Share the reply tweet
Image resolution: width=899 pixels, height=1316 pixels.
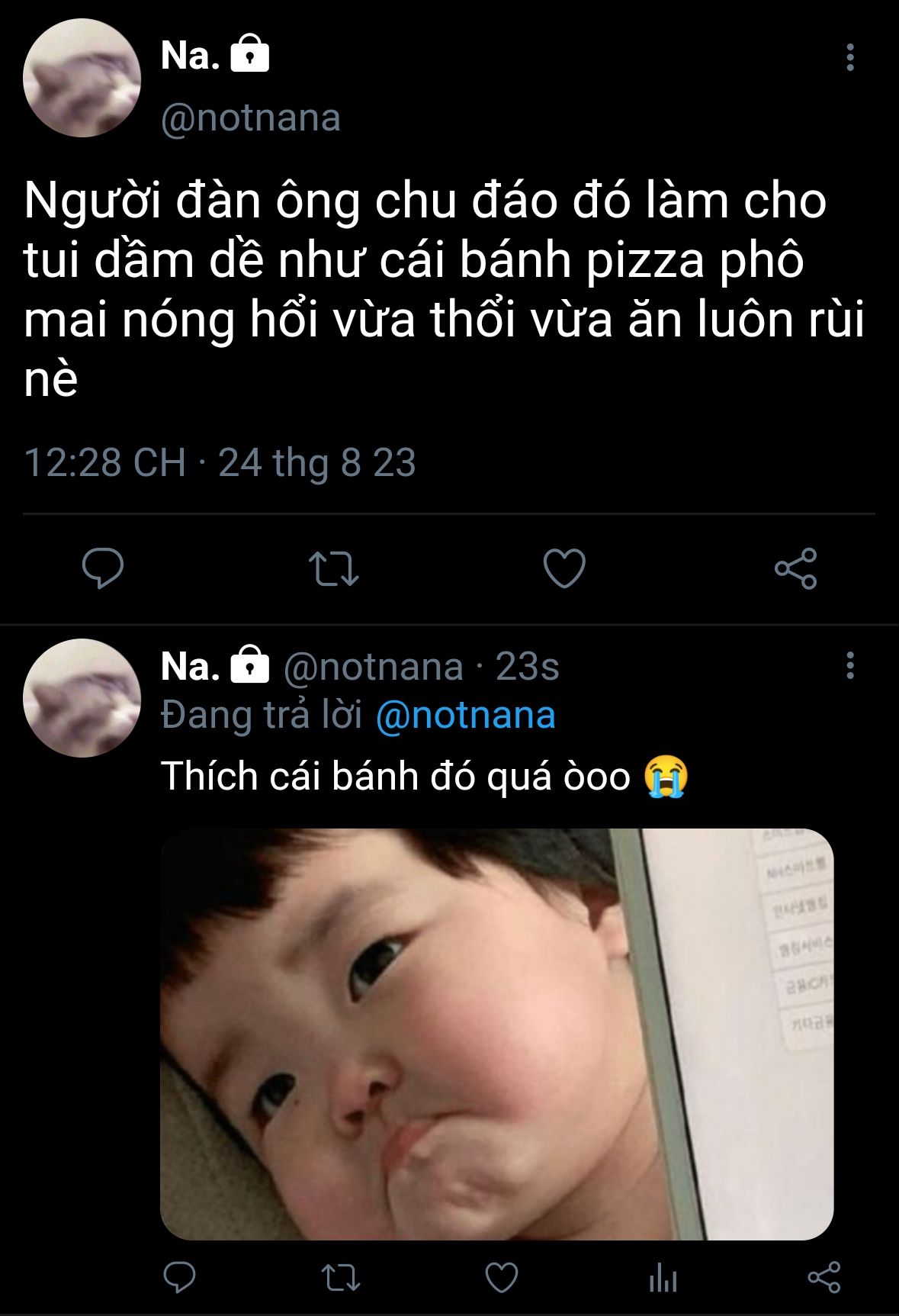[x=824, y=1277]
